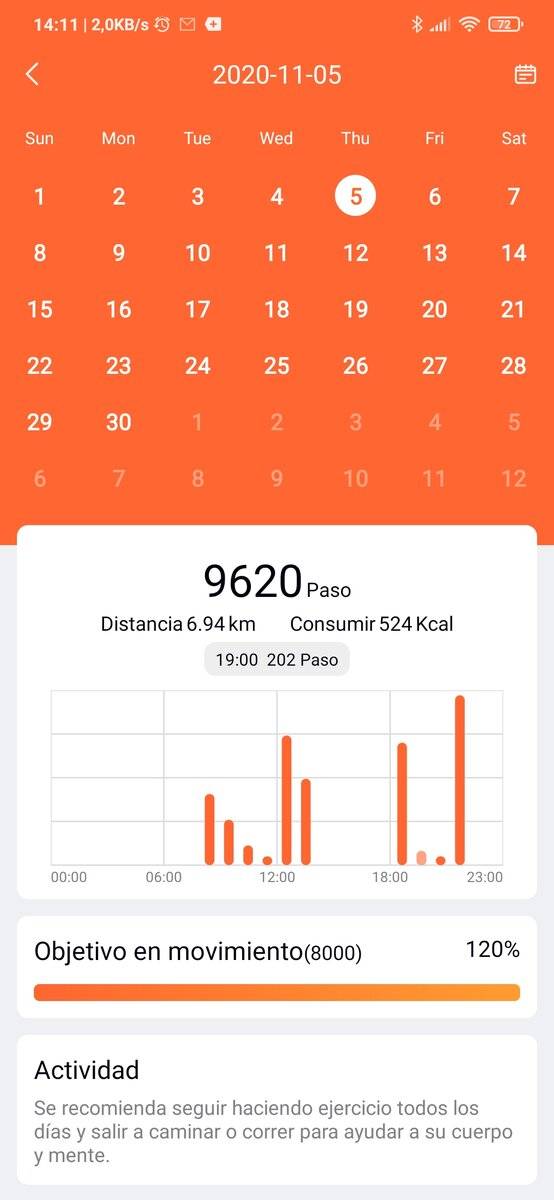
Task: Open the calendar icon in the header
Action: tap(524, 74)
